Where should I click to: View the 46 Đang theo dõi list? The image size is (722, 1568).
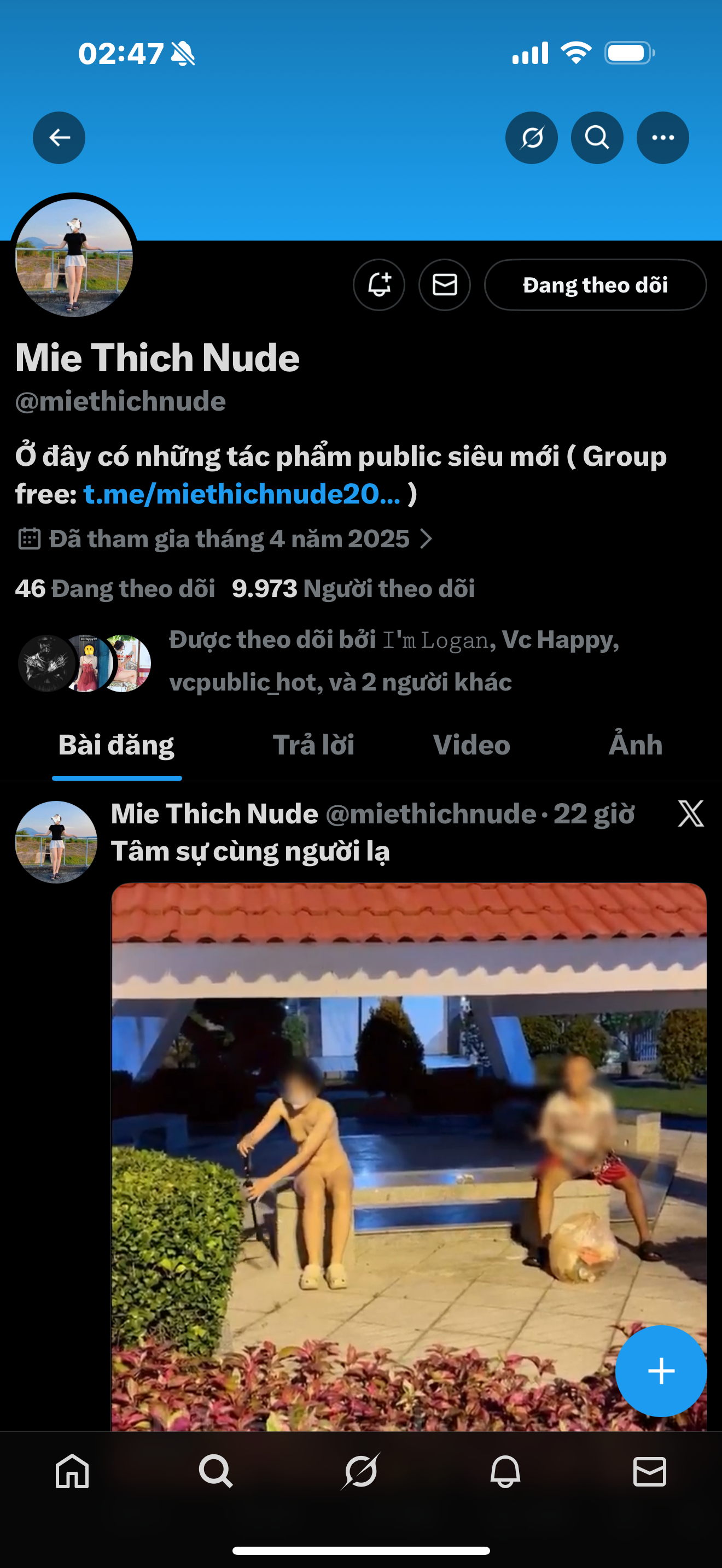pos(115,589)
